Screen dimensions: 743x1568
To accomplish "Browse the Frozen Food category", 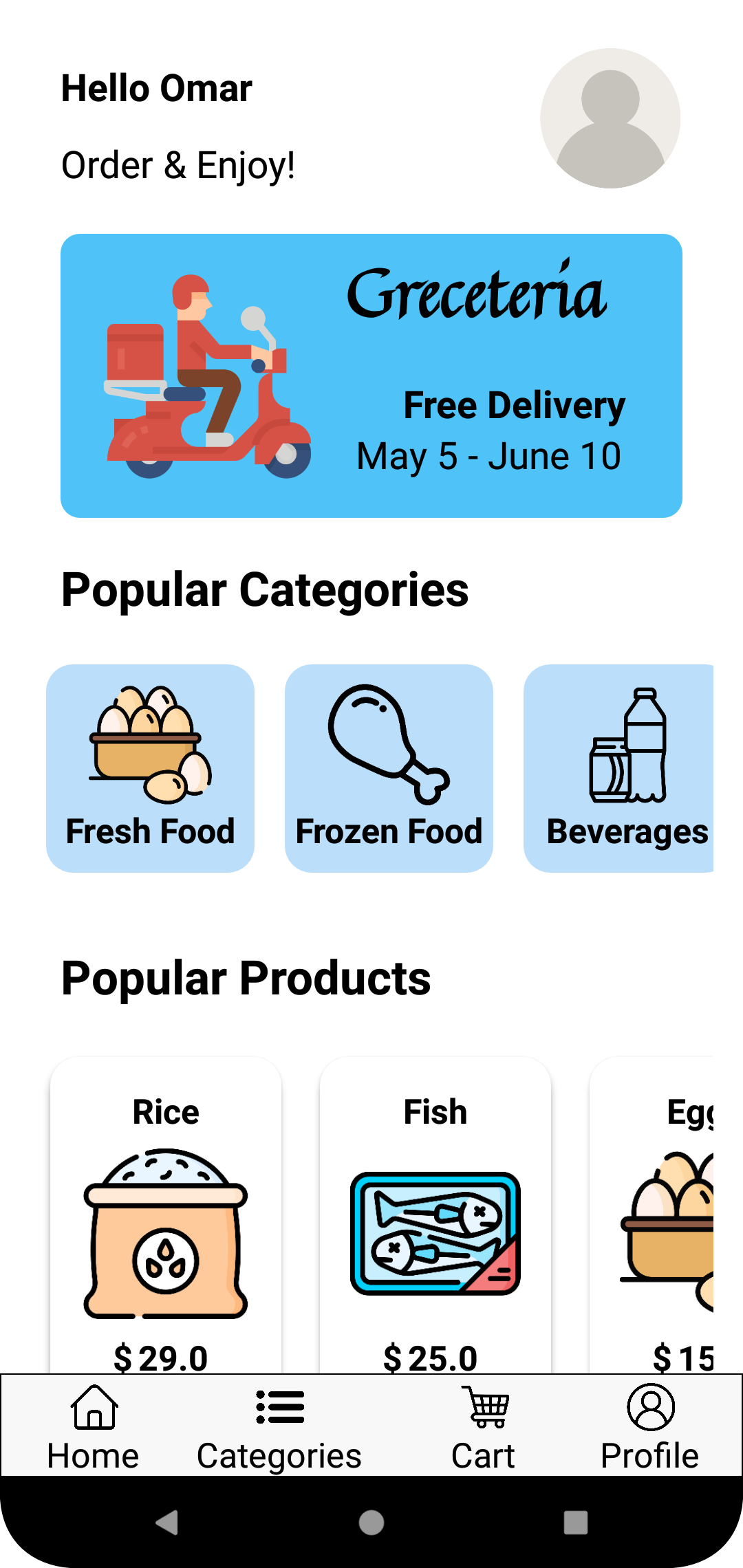I will (x=389, y=768).
